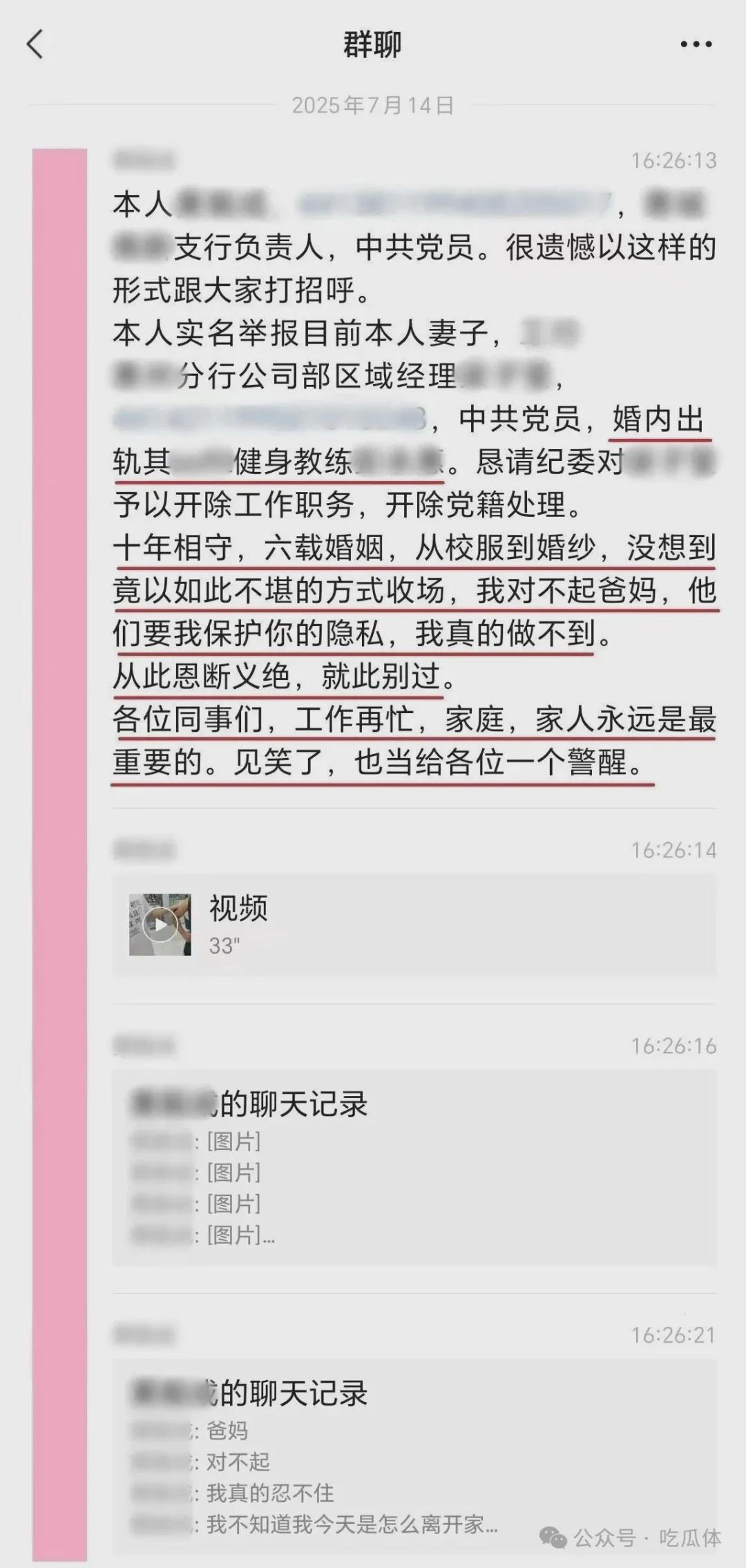The width and height of the screenshot is (746, 1568).
Task: Open the three-dot more options menu
Action: click(696, 44)
